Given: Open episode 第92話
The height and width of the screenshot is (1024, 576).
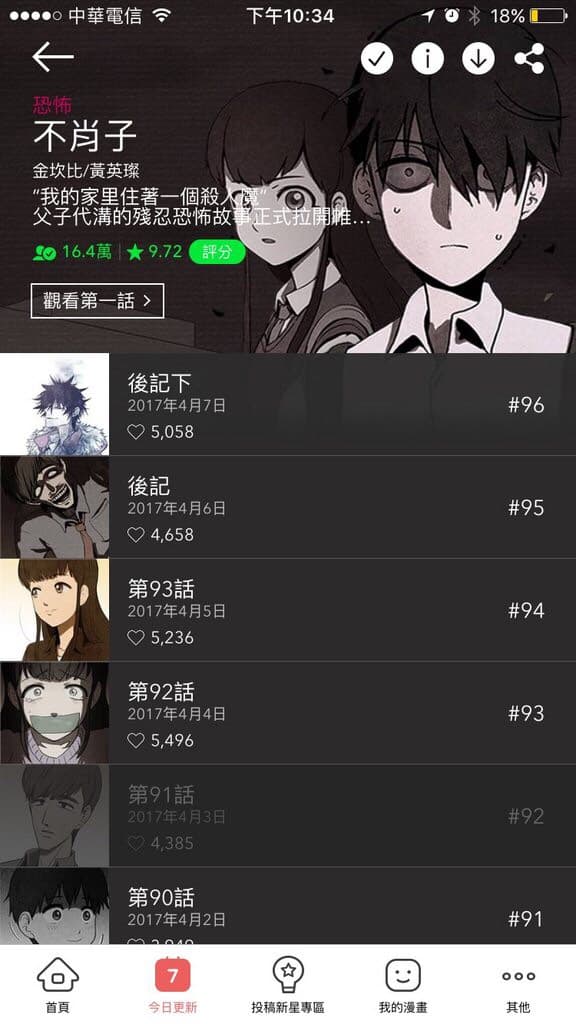Looking at the screenshot, I should pos(288,713).
